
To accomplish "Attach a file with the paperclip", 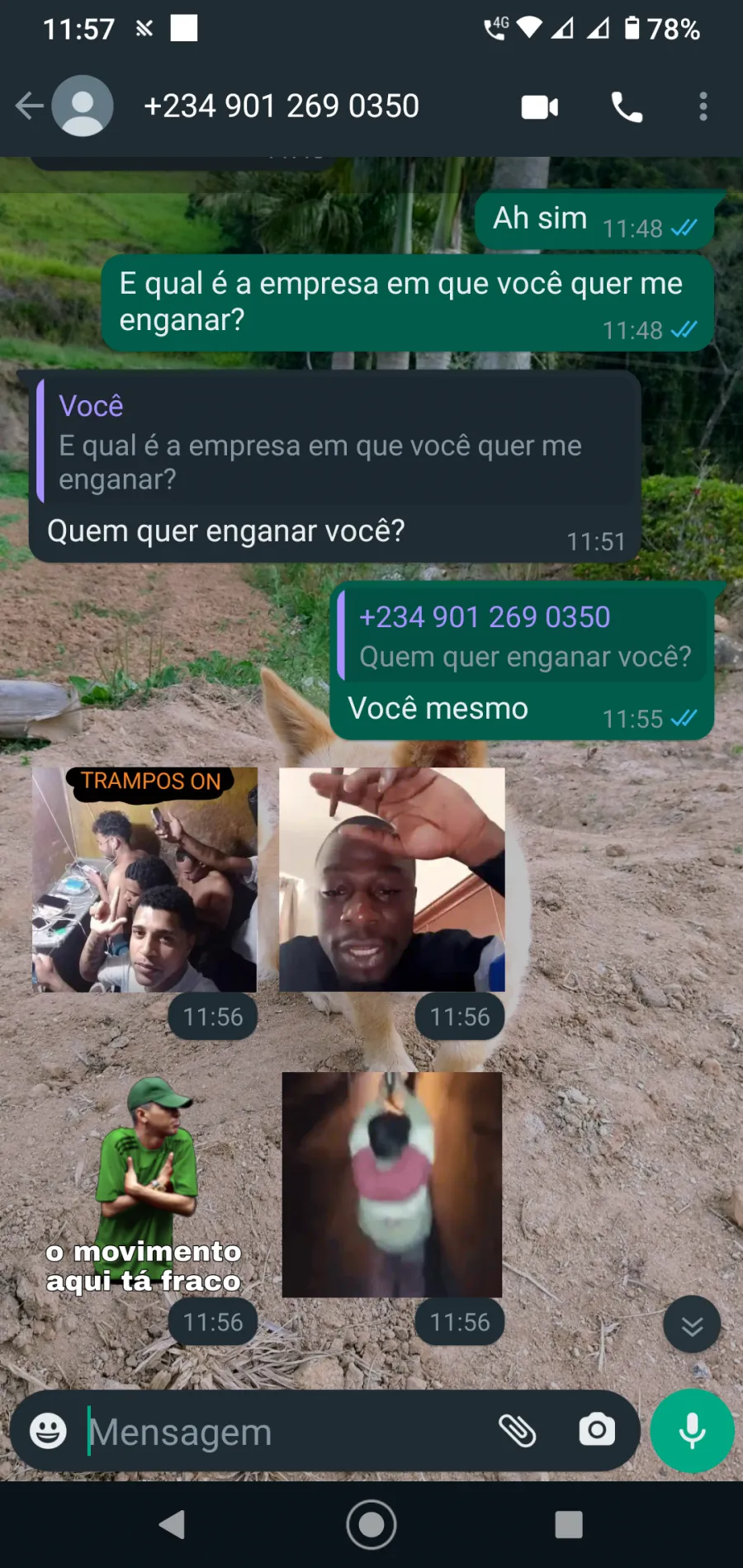I will 518,1430.
